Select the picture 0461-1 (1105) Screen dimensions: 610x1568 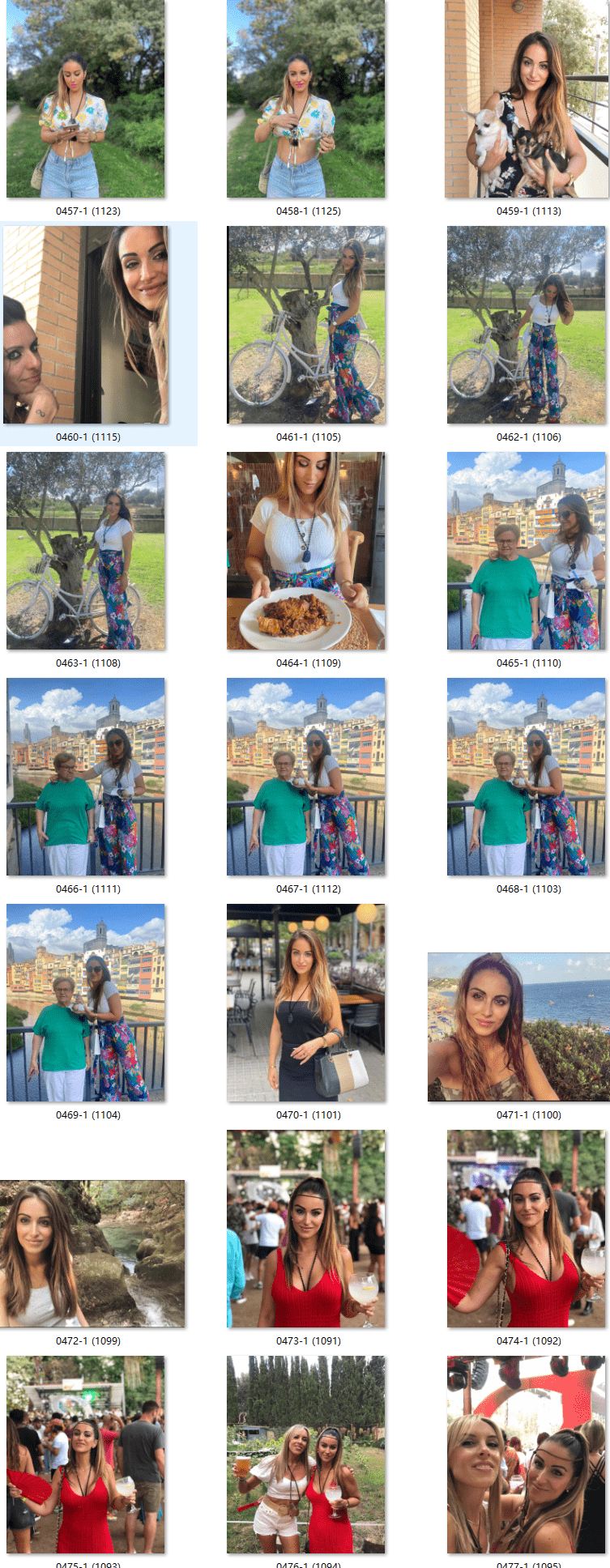point(306,325)
